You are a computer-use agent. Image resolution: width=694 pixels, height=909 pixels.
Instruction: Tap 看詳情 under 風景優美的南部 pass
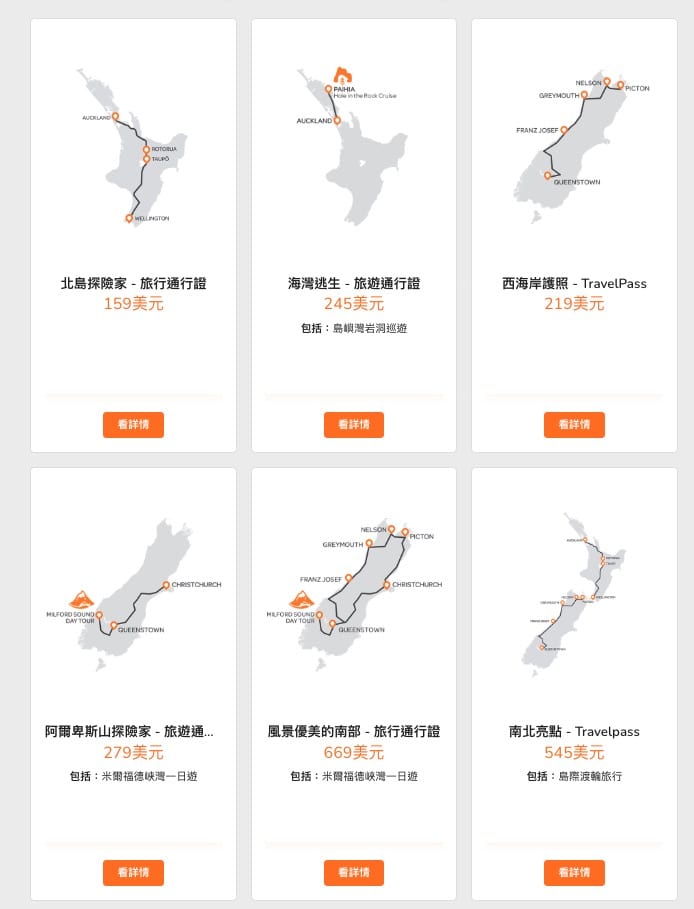[x=353, y=872]
